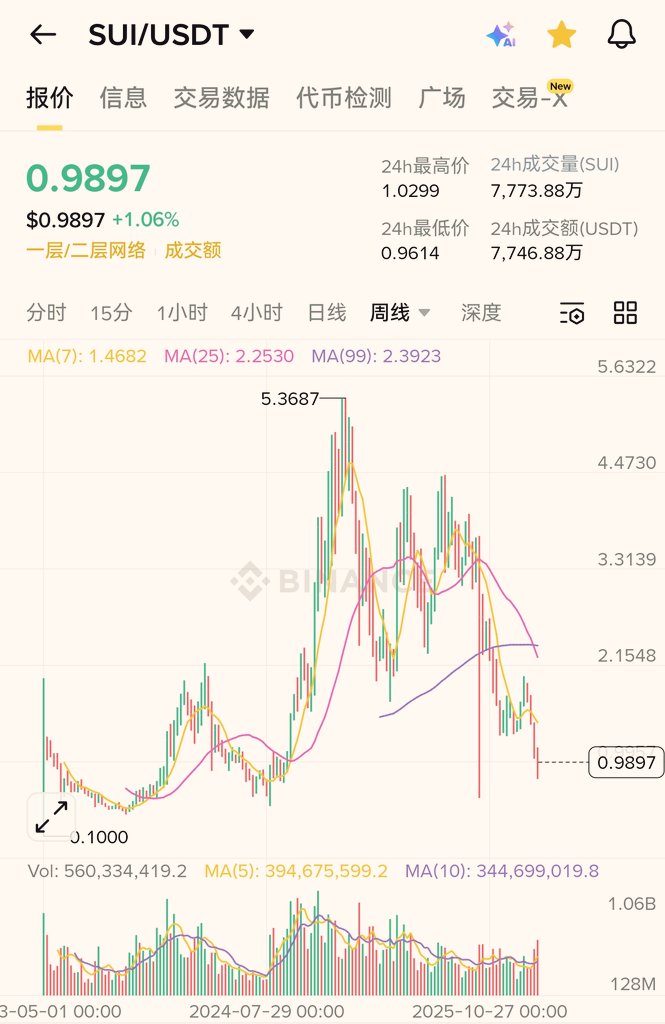Switch chart to 1小时 interval

(182, 313)
